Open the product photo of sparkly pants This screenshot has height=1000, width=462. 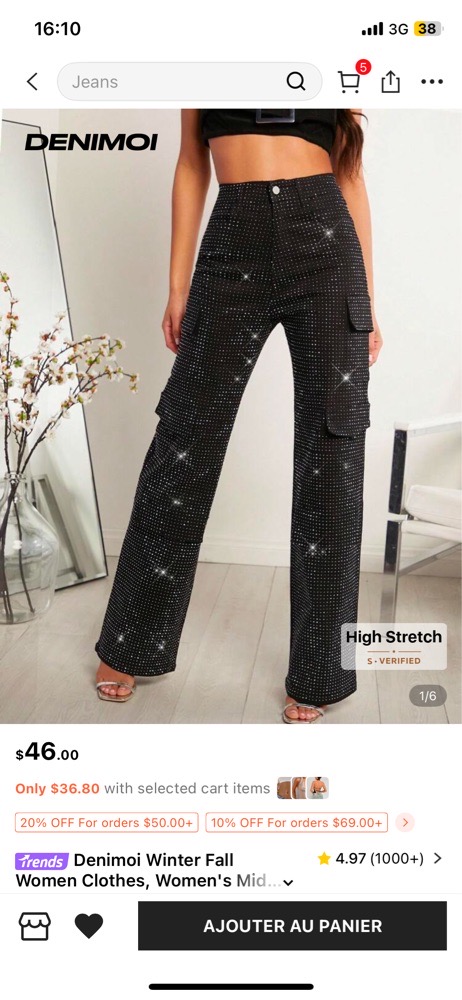(231, 416)
